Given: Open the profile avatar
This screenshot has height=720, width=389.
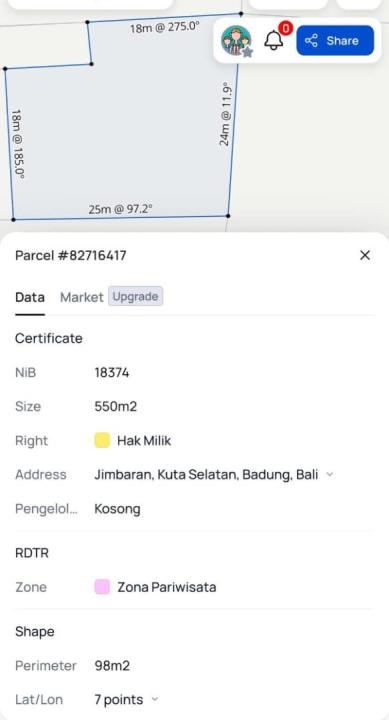Looking at the screenshot, I should point(236,40).
